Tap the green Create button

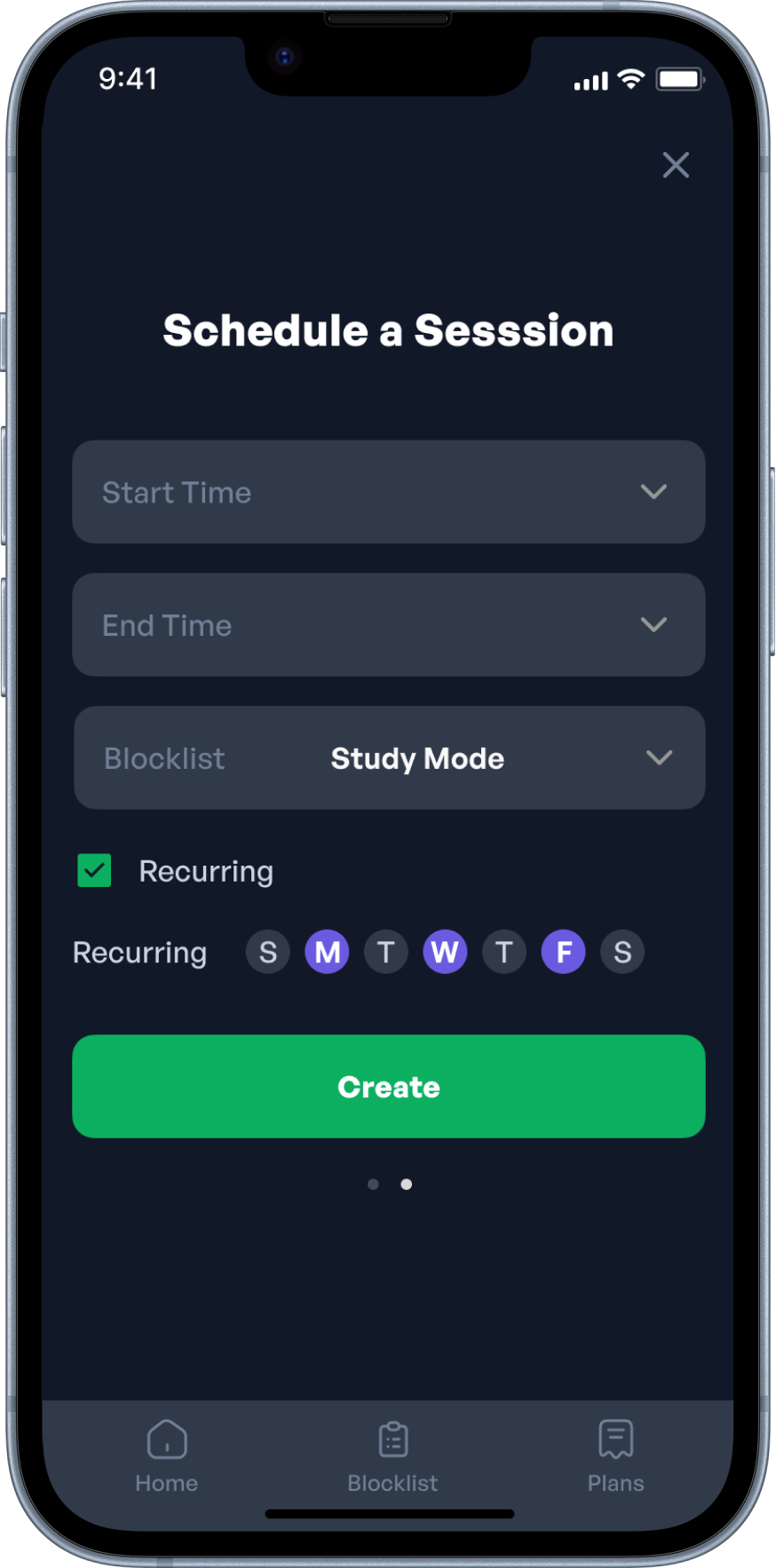pyautogui.click(x=388, y=1087)
